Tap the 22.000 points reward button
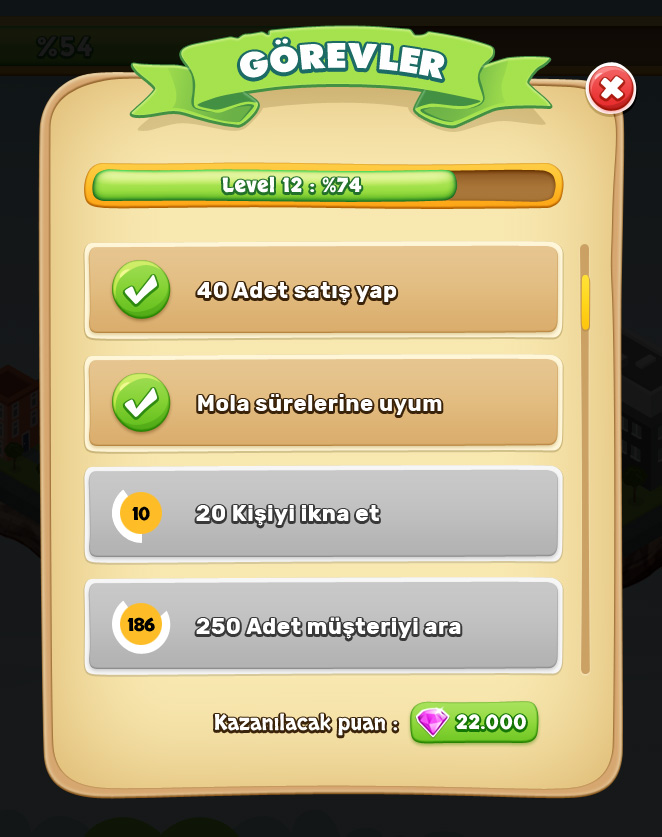Viewport: 662px width, 837px height. point(474,722)
